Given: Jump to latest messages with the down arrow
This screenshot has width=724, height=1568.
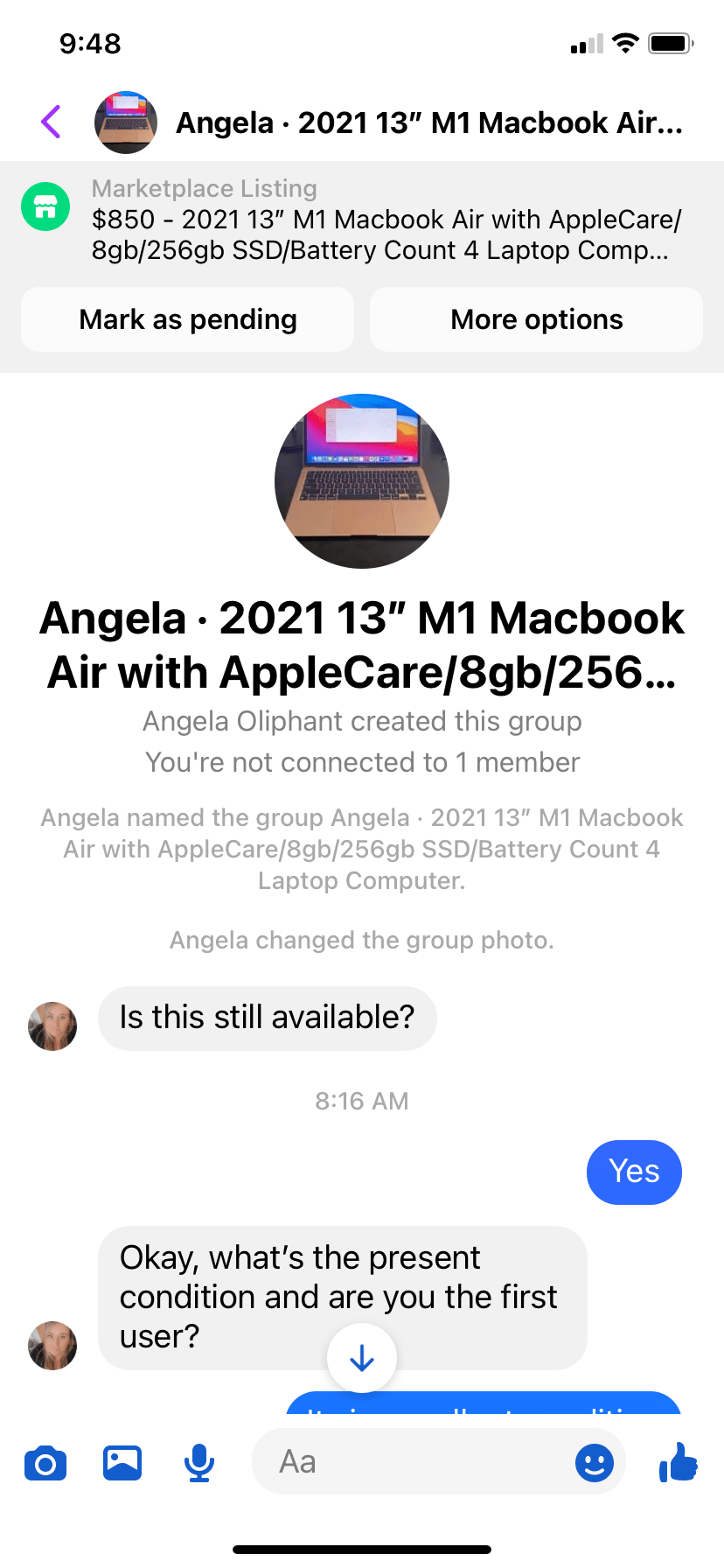Looking at the screenshot, I should (362, 1358).
